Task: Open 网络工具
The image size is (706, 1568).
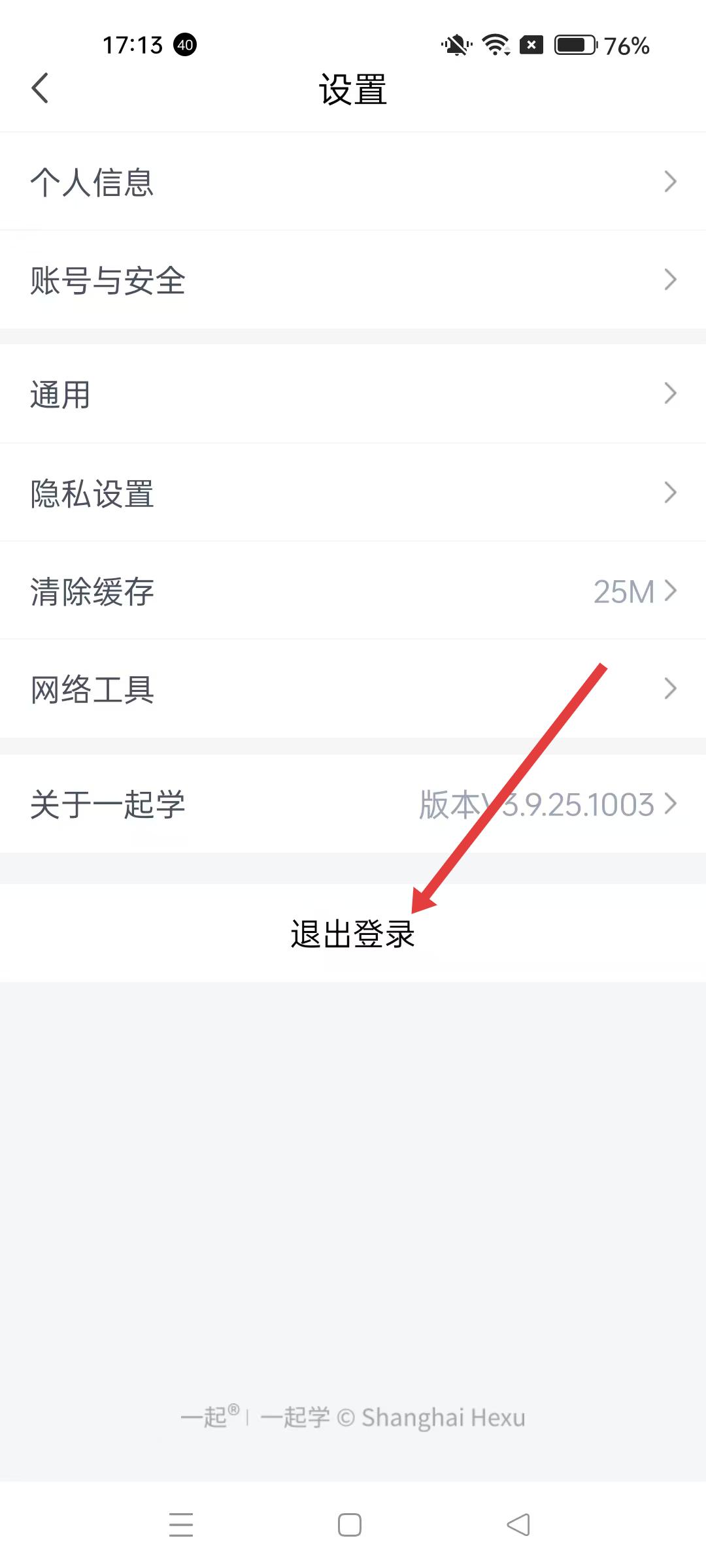Action: [x=353, y=689]
